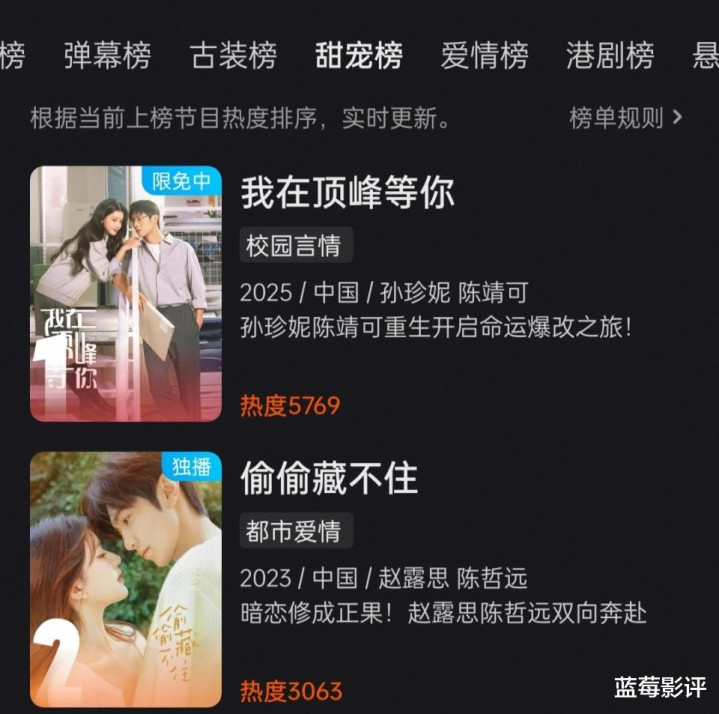Viewport: 719px width, 714px height.
Task: Switch to the 古装榜 tab
Action: point(233,55)
